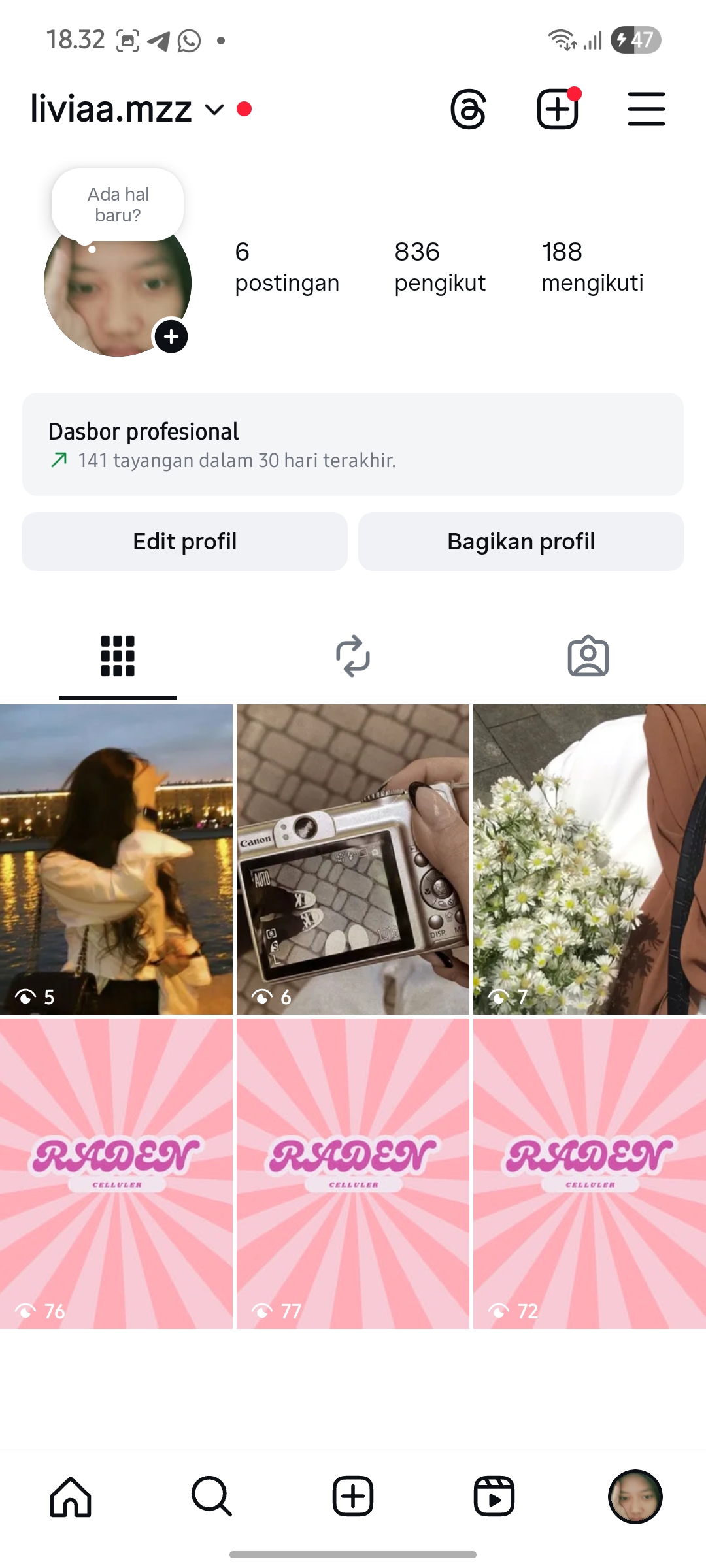Open the Search tab
Image resolution: width=706 pixels, height=1568 pixels.
pyautogui.click(x=211, y=1496)
